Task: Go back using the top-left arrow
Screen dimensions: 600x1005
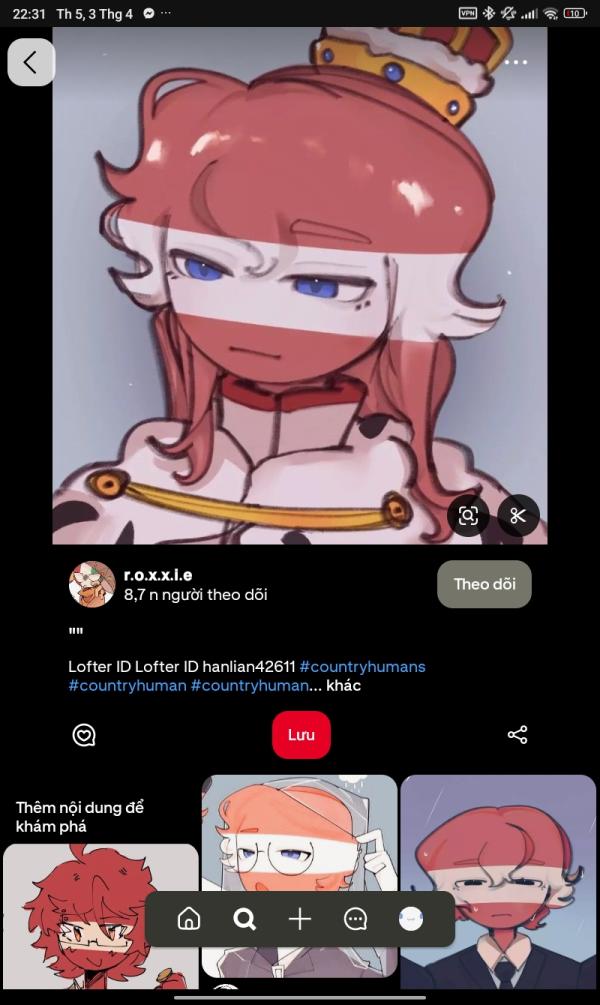Action: click(31, 62)
